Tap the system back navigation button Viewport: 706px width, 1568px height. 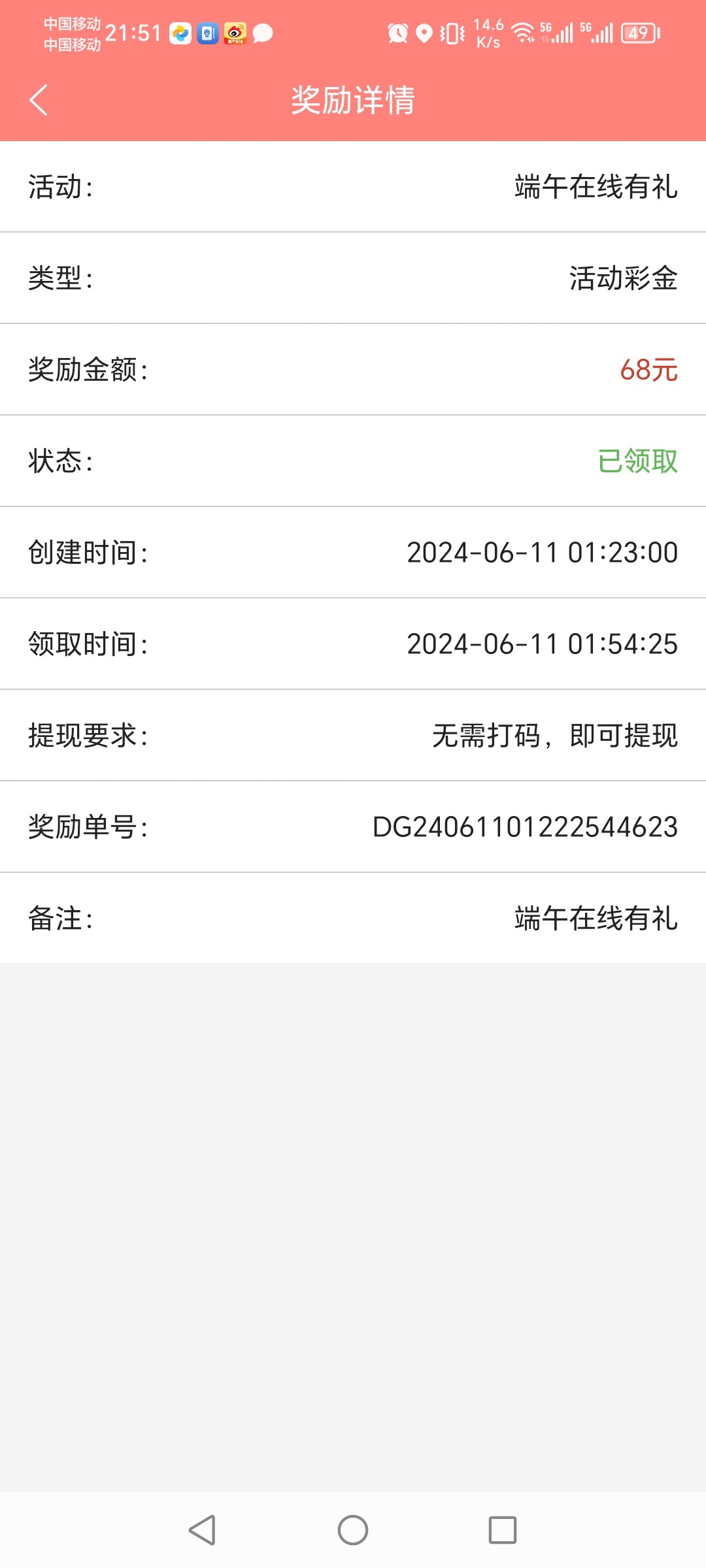click(x=203, y=1530)
